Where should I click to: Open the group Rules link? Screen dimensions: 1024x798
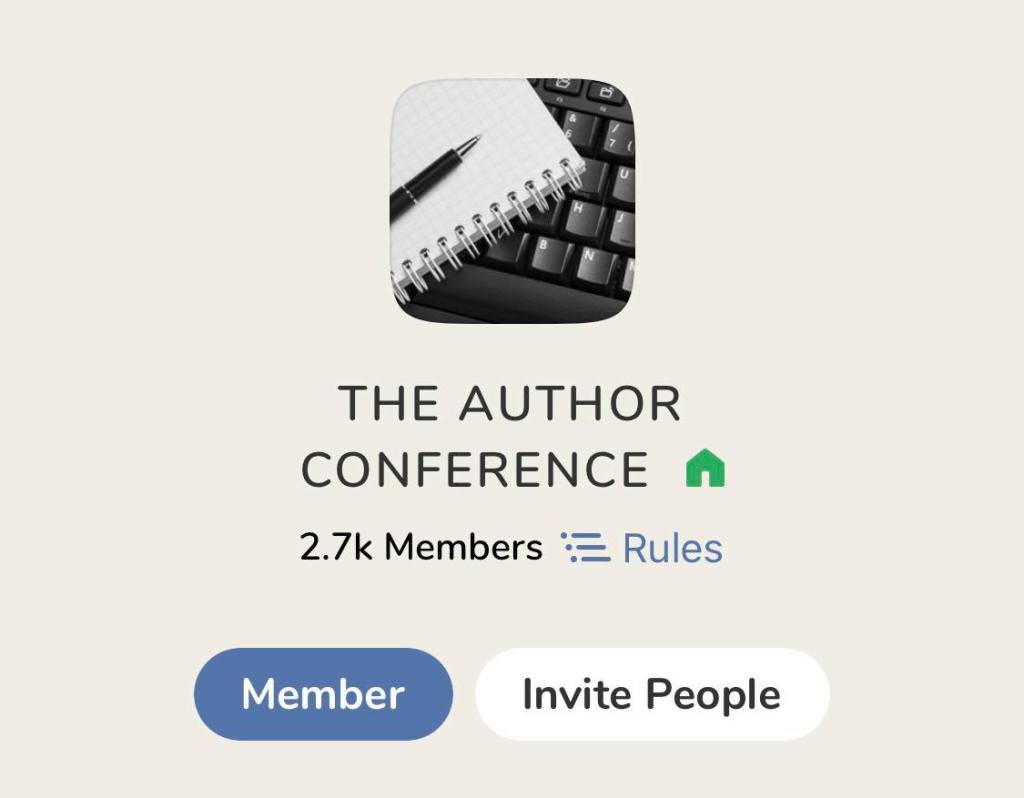[x=643, y=548]
